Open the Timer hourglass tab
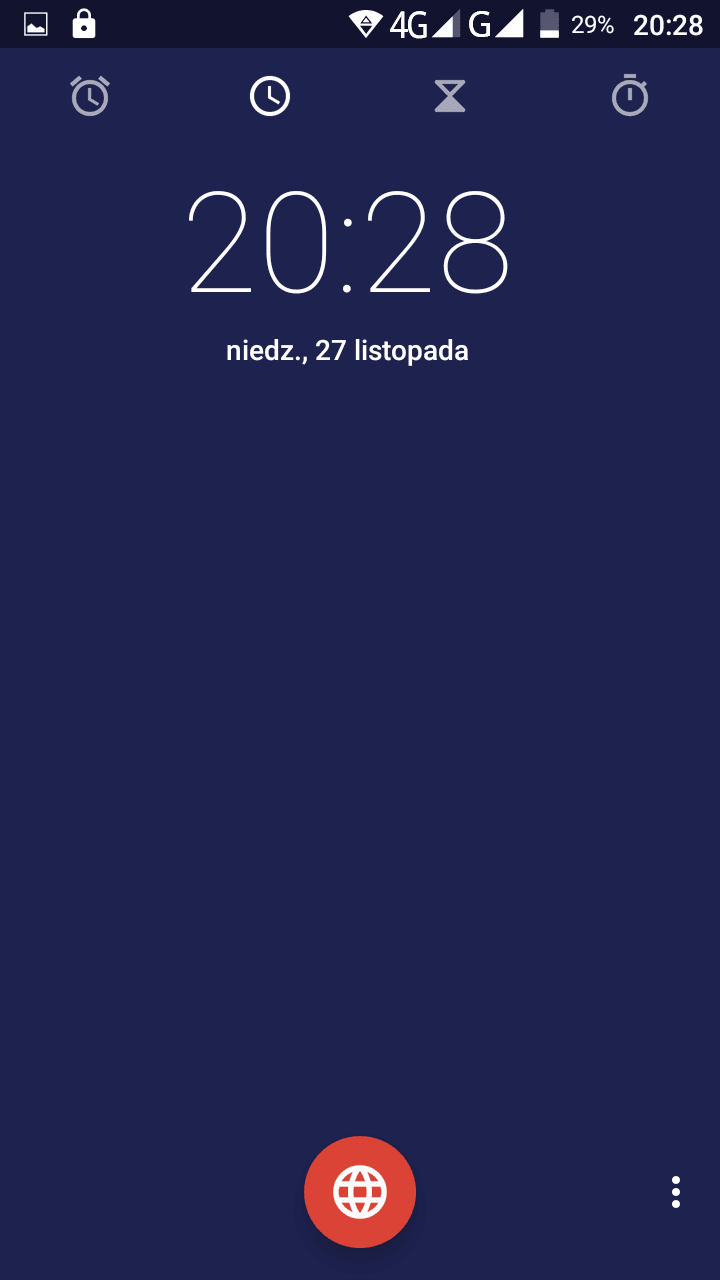 (450, 96)
